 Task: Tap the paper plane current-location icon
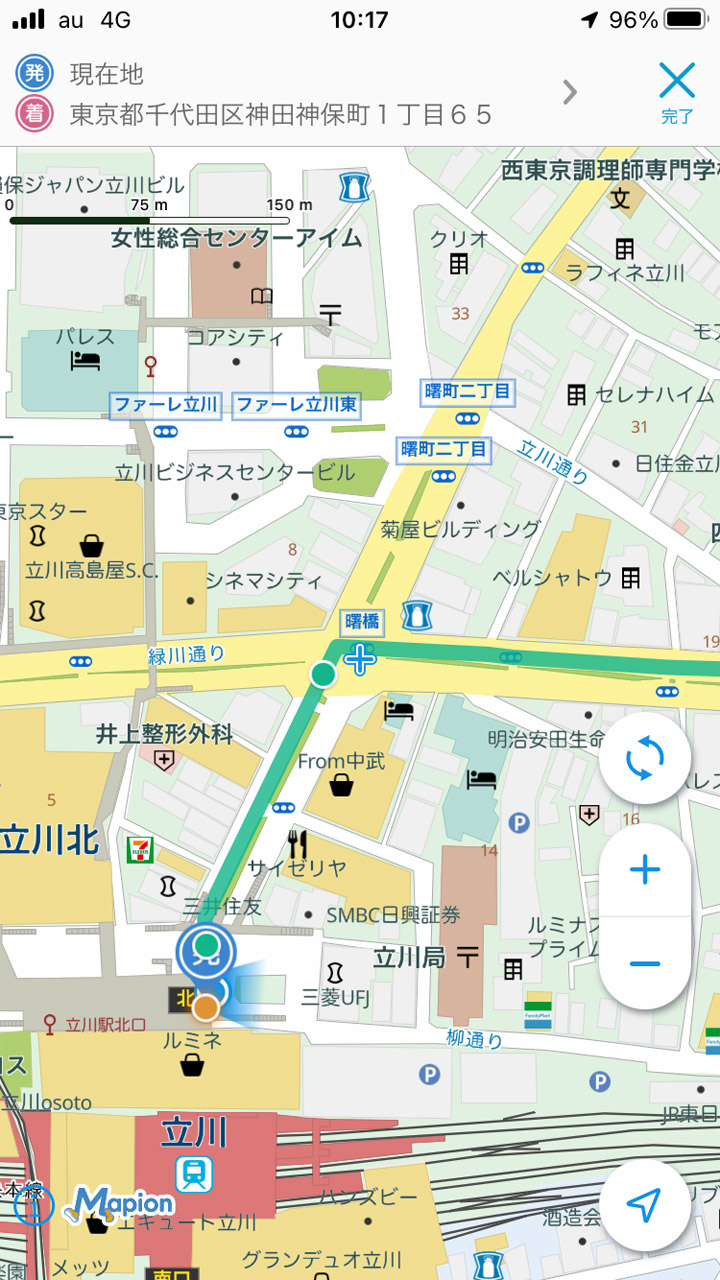(645, 1205)
